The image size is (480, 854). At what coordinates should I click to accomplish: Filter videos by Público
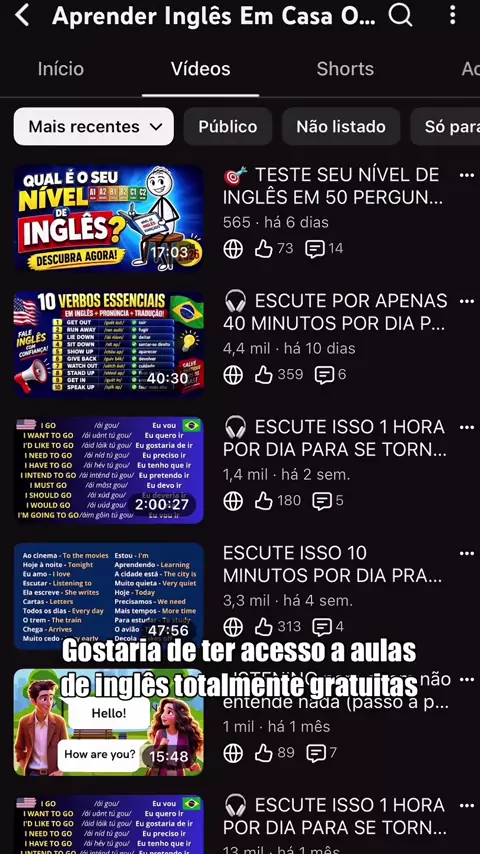click(x=228, y=126)
